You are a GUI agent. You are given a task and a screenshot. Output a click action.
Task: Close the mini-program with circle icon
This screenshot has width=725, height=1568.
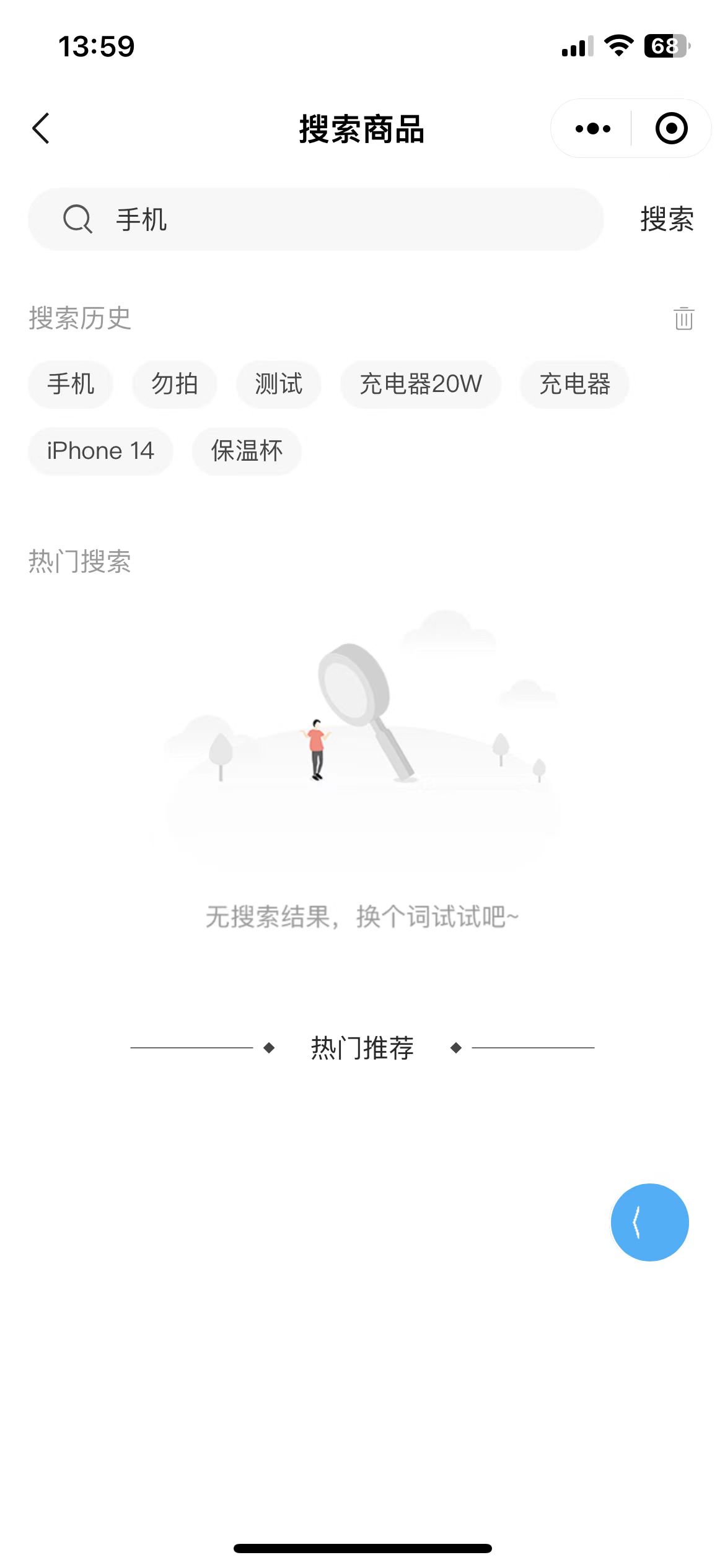coord(671,129)
